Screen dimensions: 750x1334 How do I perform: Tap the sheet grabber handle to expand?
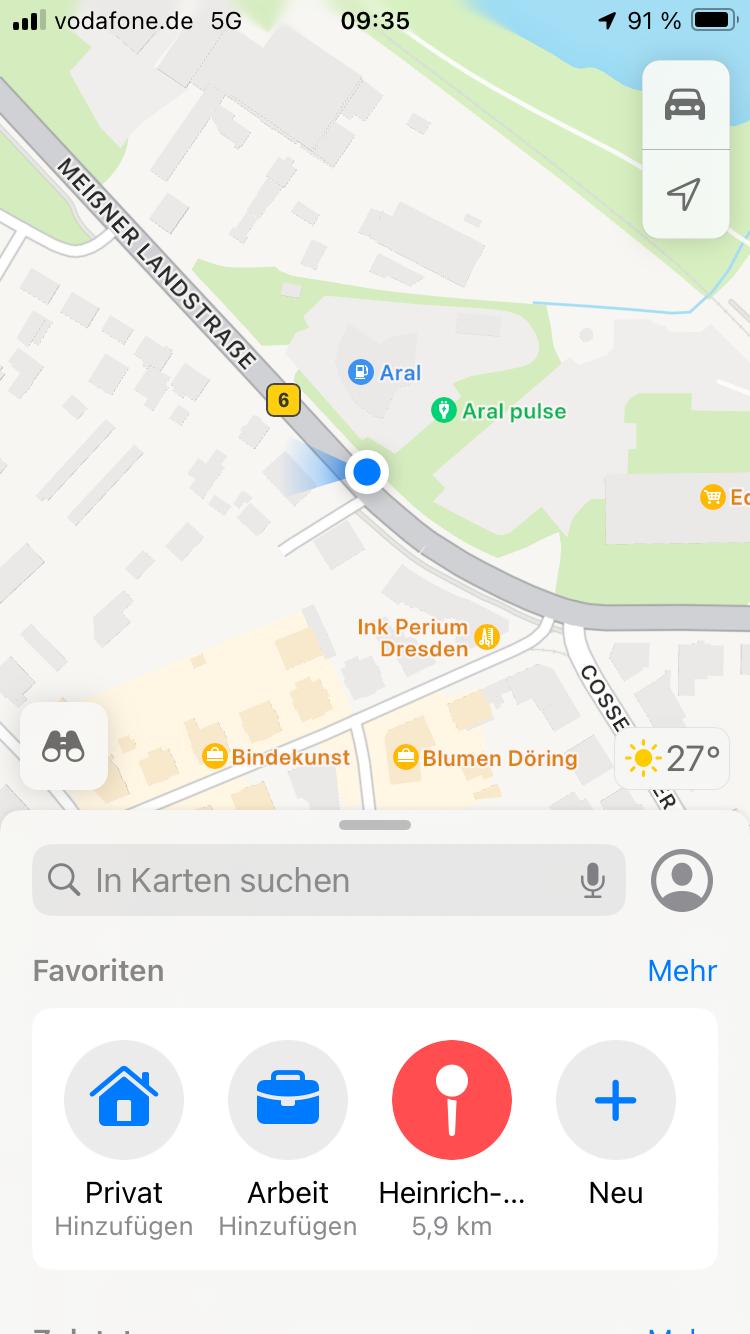(375, 825)
